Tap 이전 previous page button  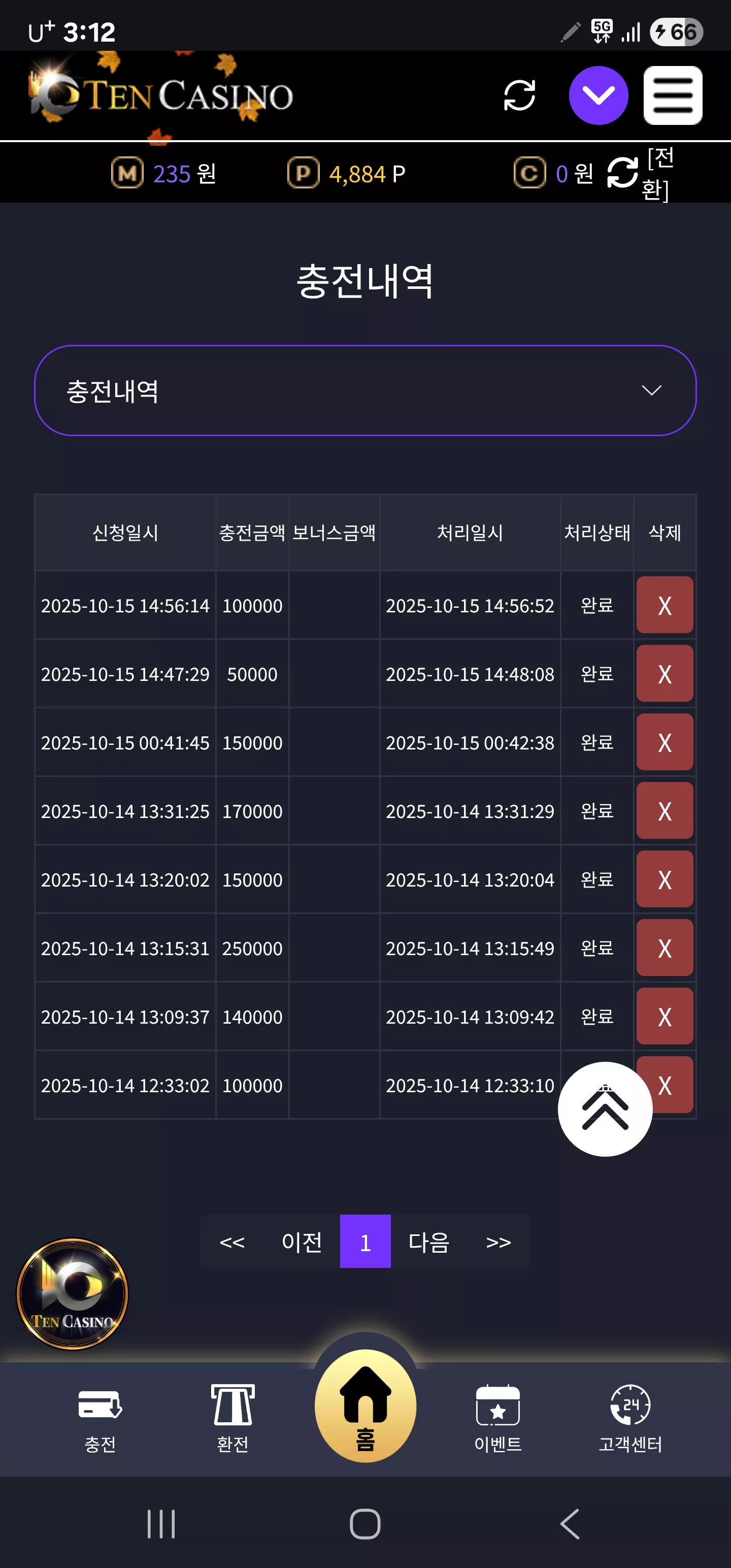click(302, 1241)
